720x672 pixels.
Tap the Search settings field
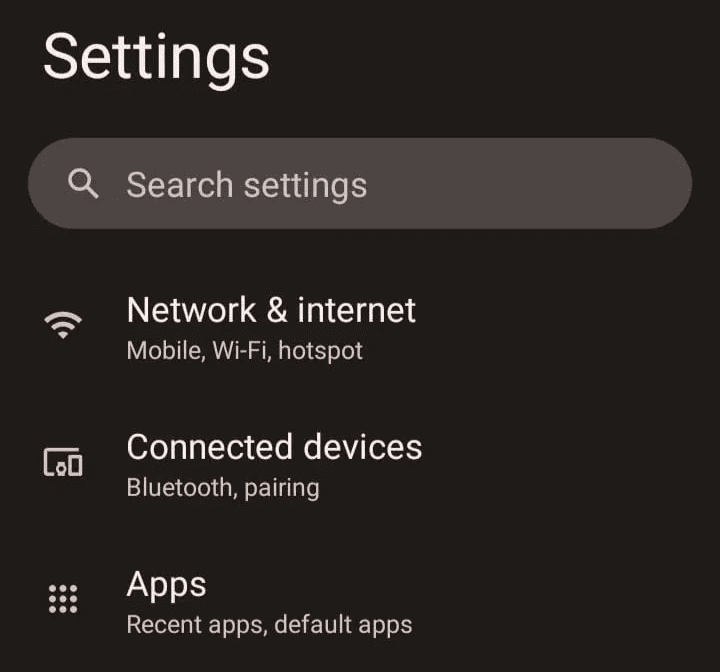pyautogui.click(x=360, y=184)
